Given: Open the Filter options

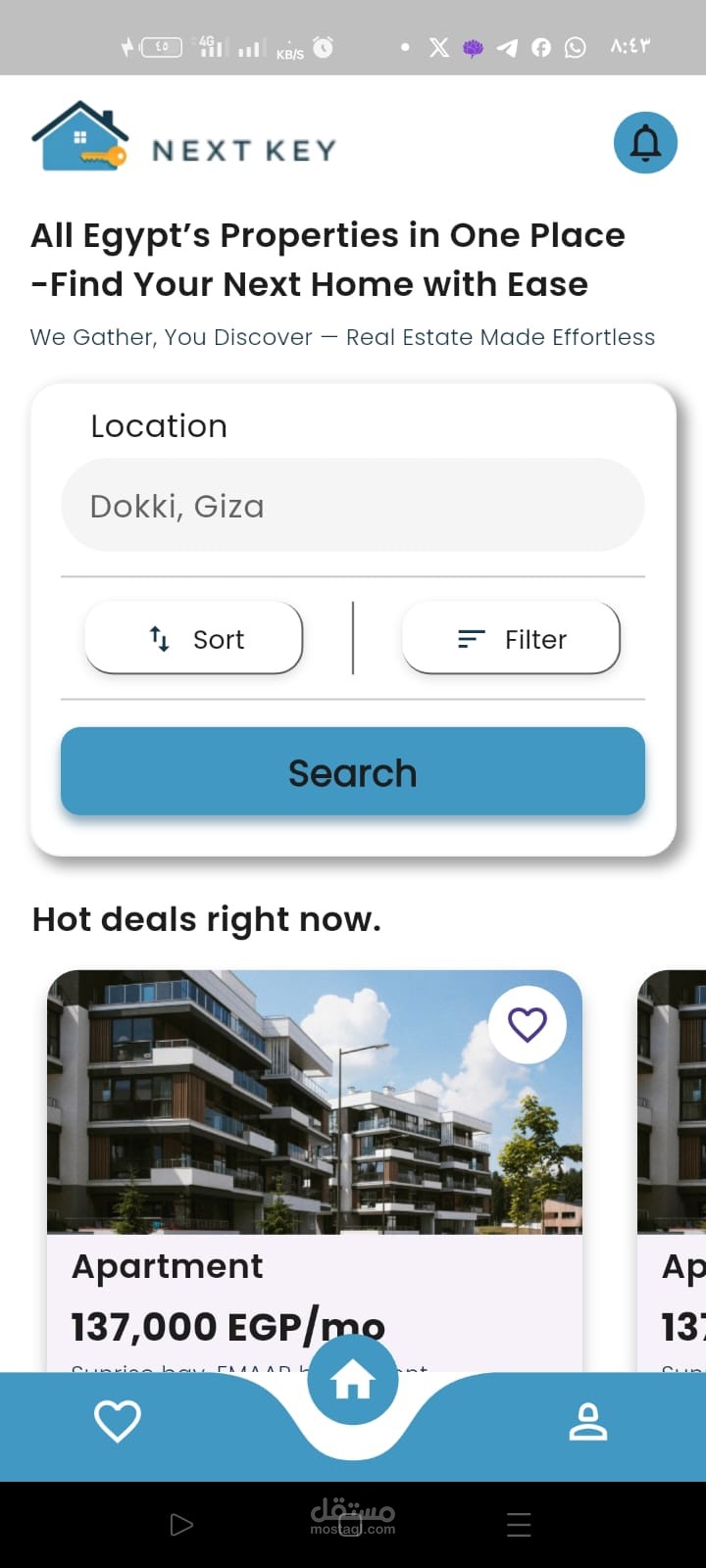Looking at the screenshot, I should point(510,638).
